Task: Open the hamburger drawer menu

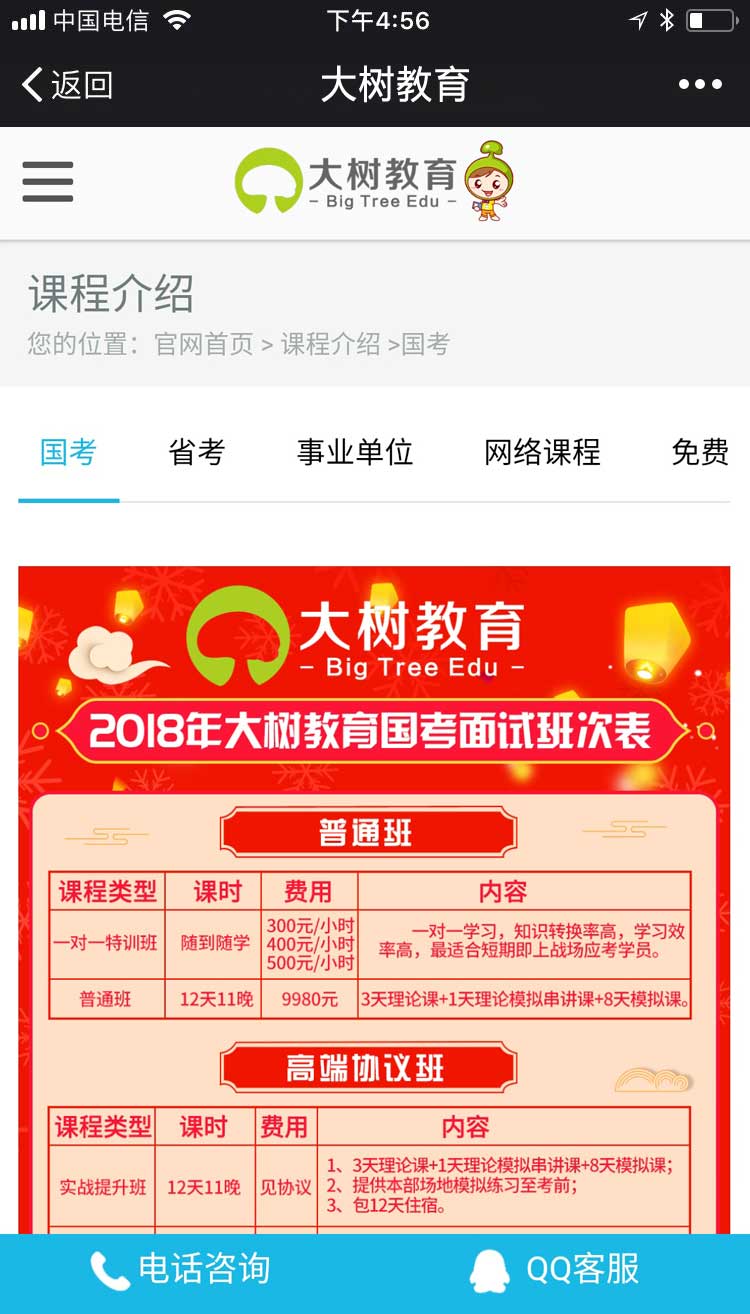Action: [x=48, y=182]
